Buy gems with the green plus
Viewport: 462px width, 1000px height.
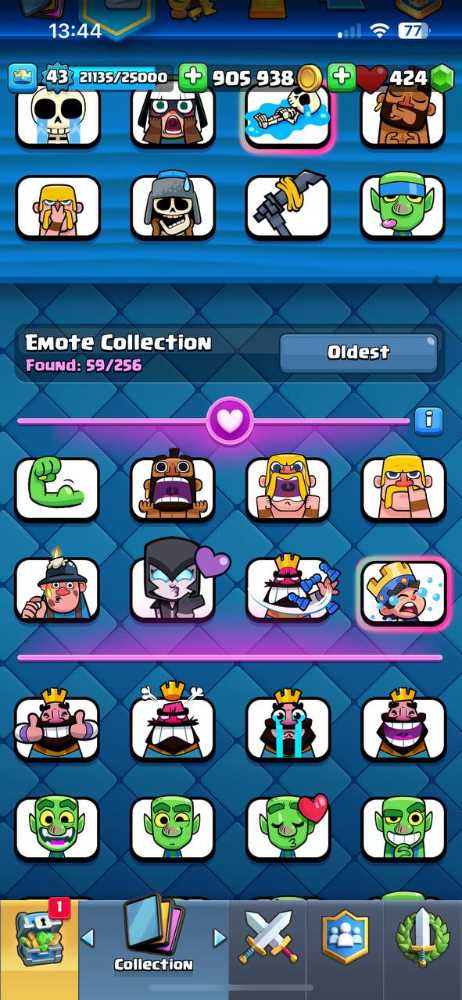[342, 78]
